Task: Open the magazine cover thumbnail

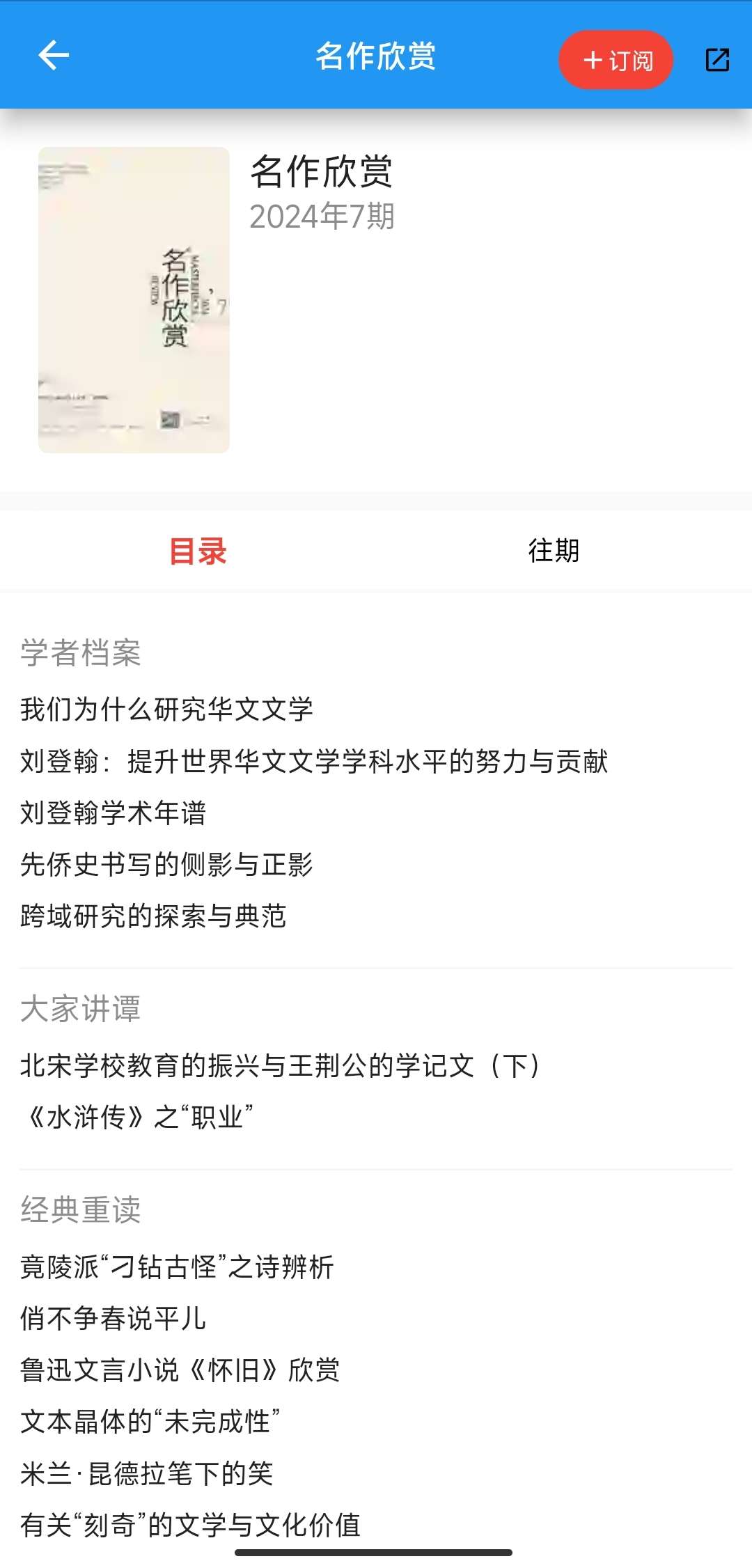Action: pyautogui.click(x=134, y=299)
